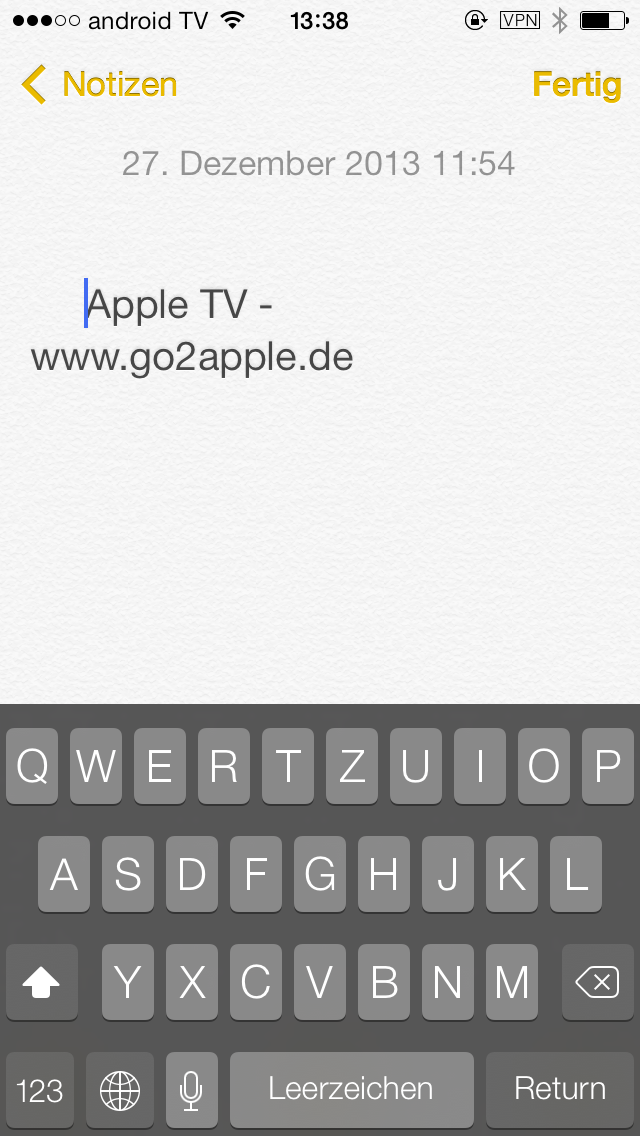The width and height of the screenshot is (640, 1136).
Task: Tap the shift key
Action: click(41, 983)
